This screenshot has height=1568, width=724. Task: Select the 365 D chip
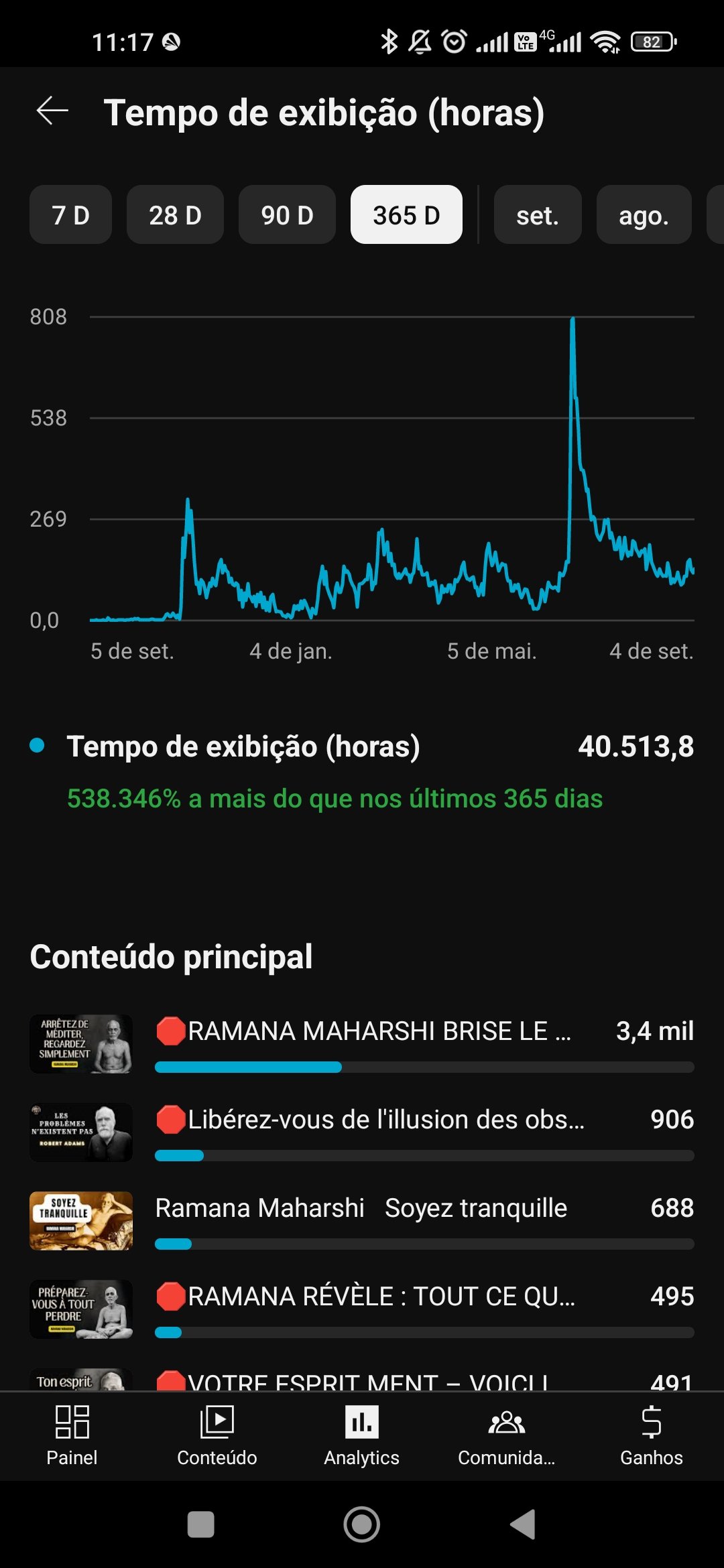point(406,215)
